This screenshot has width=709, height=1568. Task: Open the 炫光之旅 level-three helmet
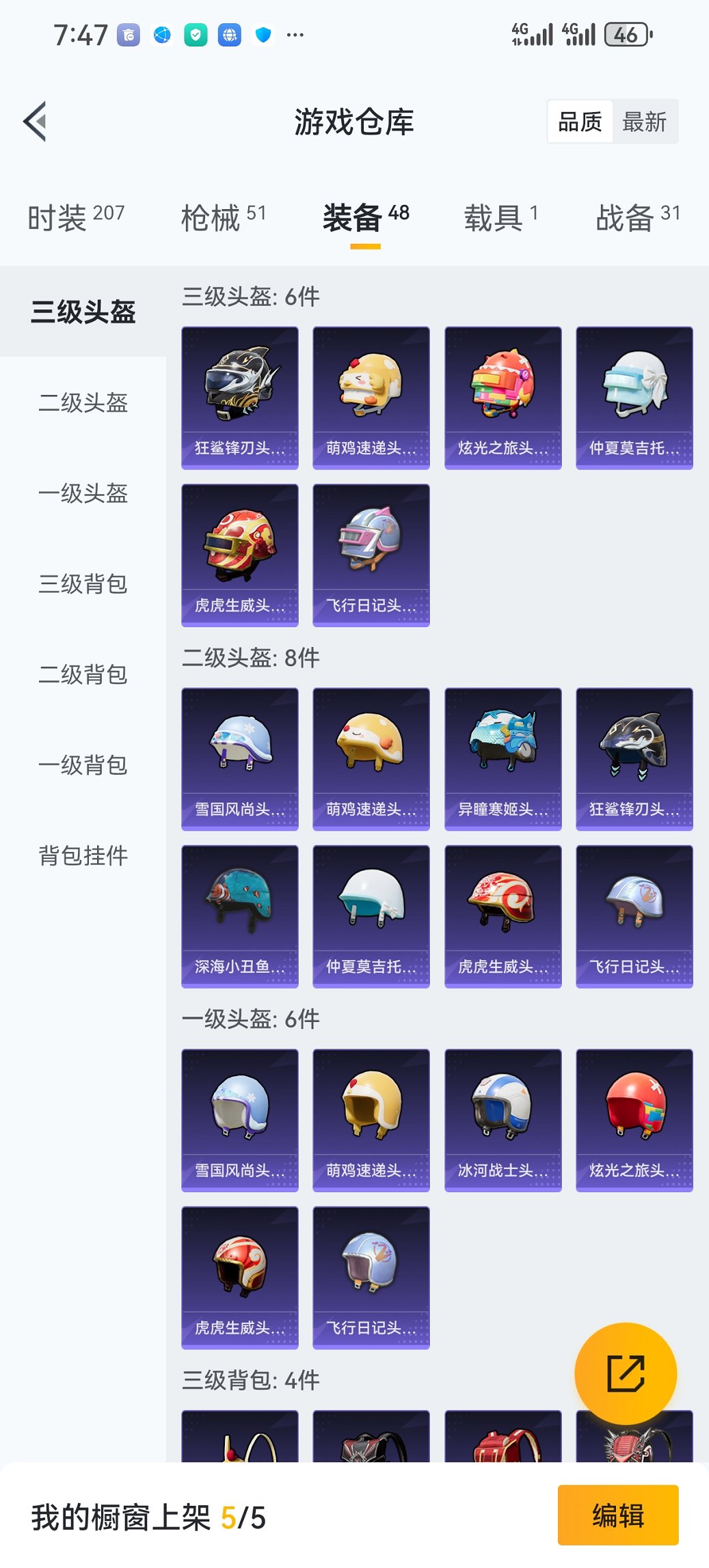[x=503, y=398]
